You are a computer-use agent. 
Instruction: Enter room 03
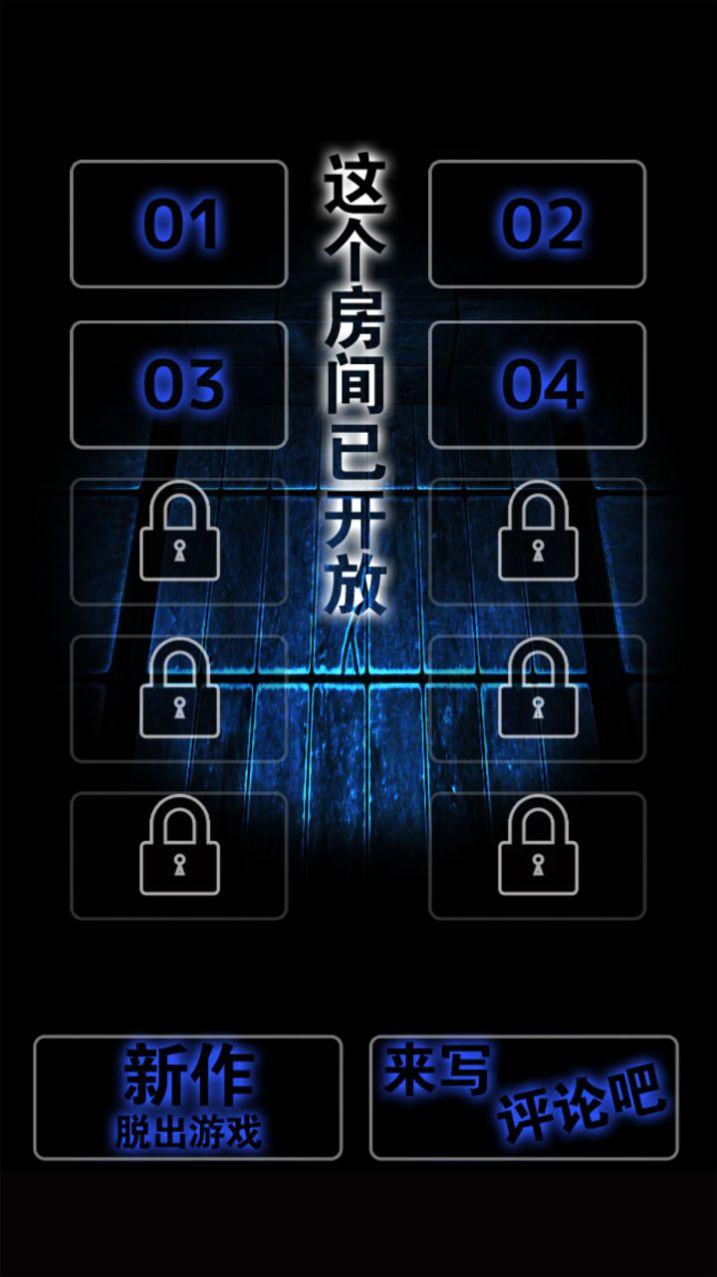point(179,384)
